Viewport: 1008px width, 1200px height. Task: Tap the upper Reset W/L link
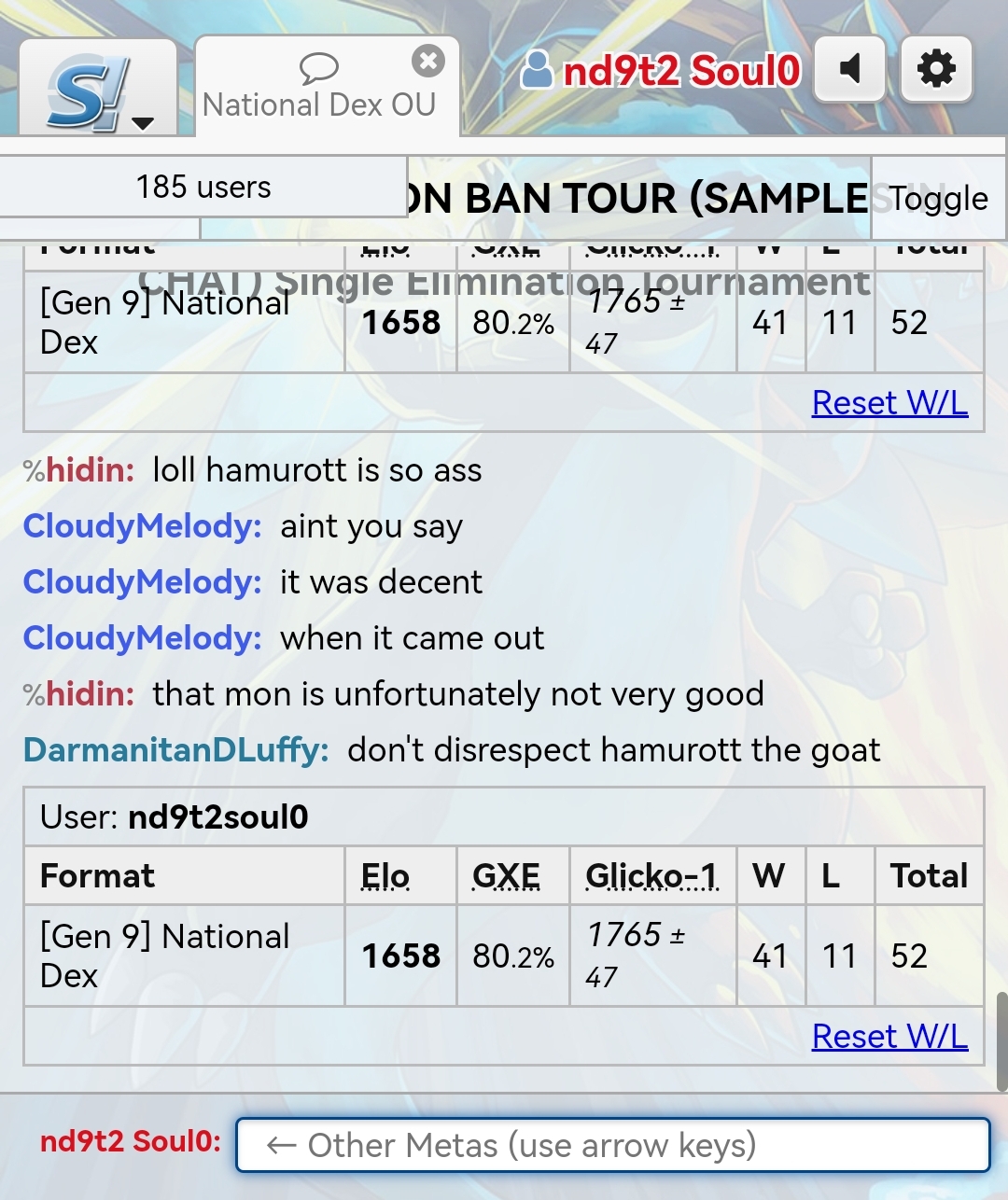coord(889,403)
